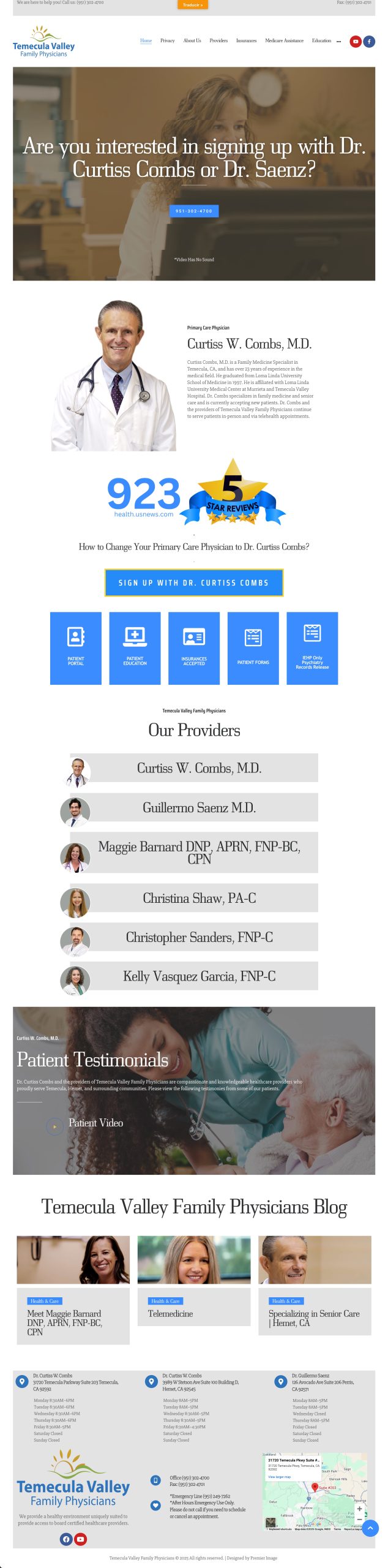The image size is (388, 1568).
Task: Call 951-302-4700 from the hero button
Action: point(194,211)
